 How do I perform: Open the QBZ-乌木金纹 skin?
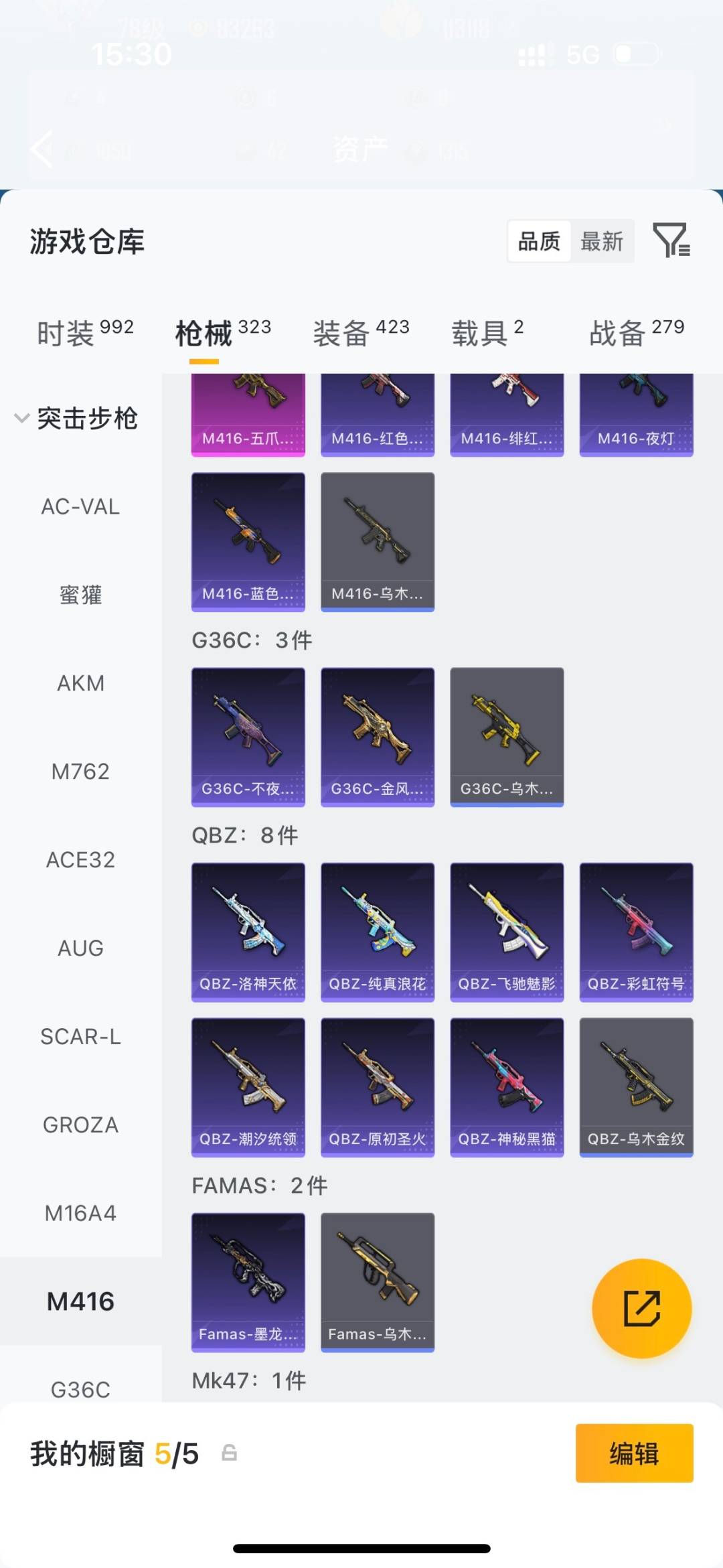coord(635,1086)
